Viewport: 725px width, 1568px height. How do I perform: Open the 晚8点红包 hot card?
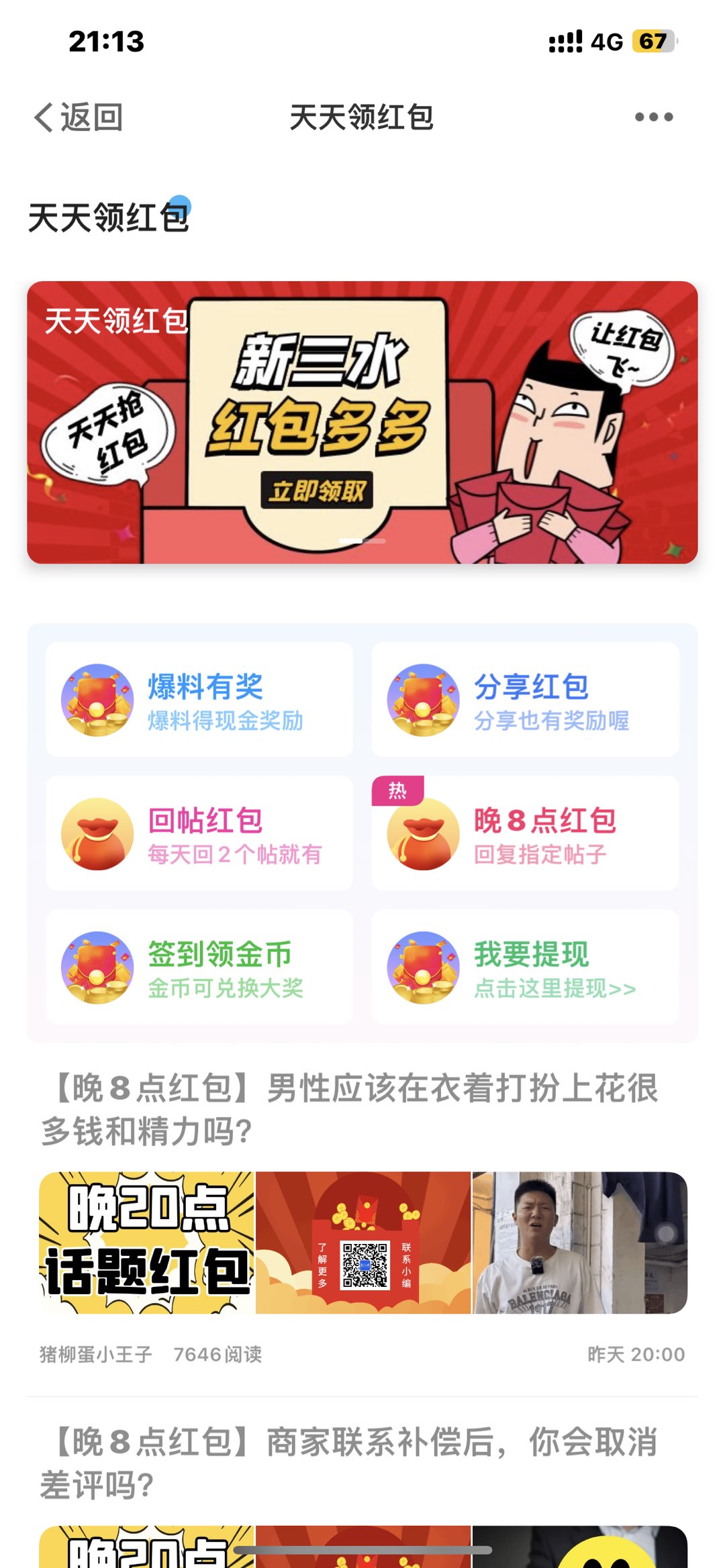525,834
